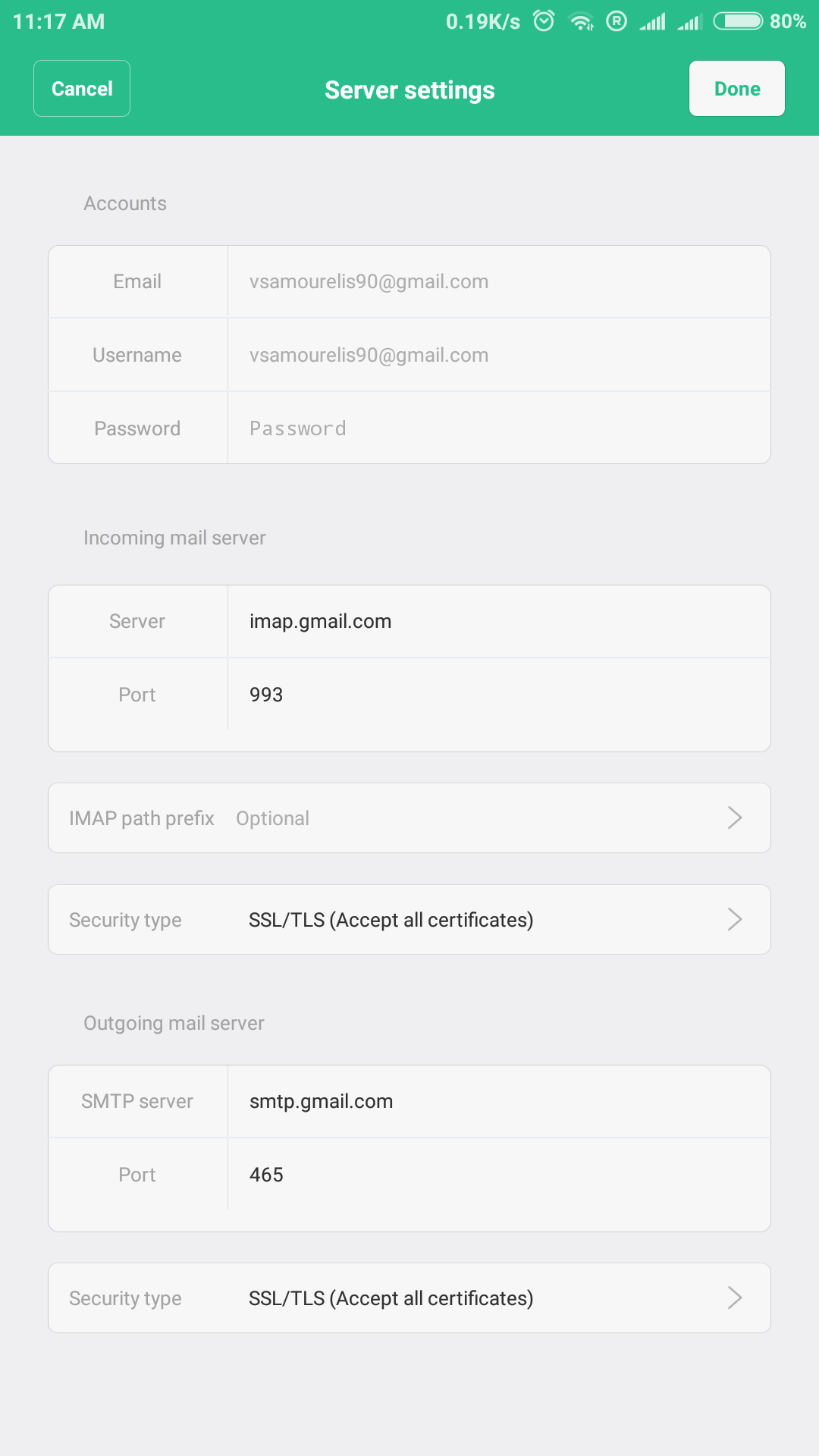Screen dimensions: 819x1456
Task: Cancel the server settings changes
Action: pos(82,89)
